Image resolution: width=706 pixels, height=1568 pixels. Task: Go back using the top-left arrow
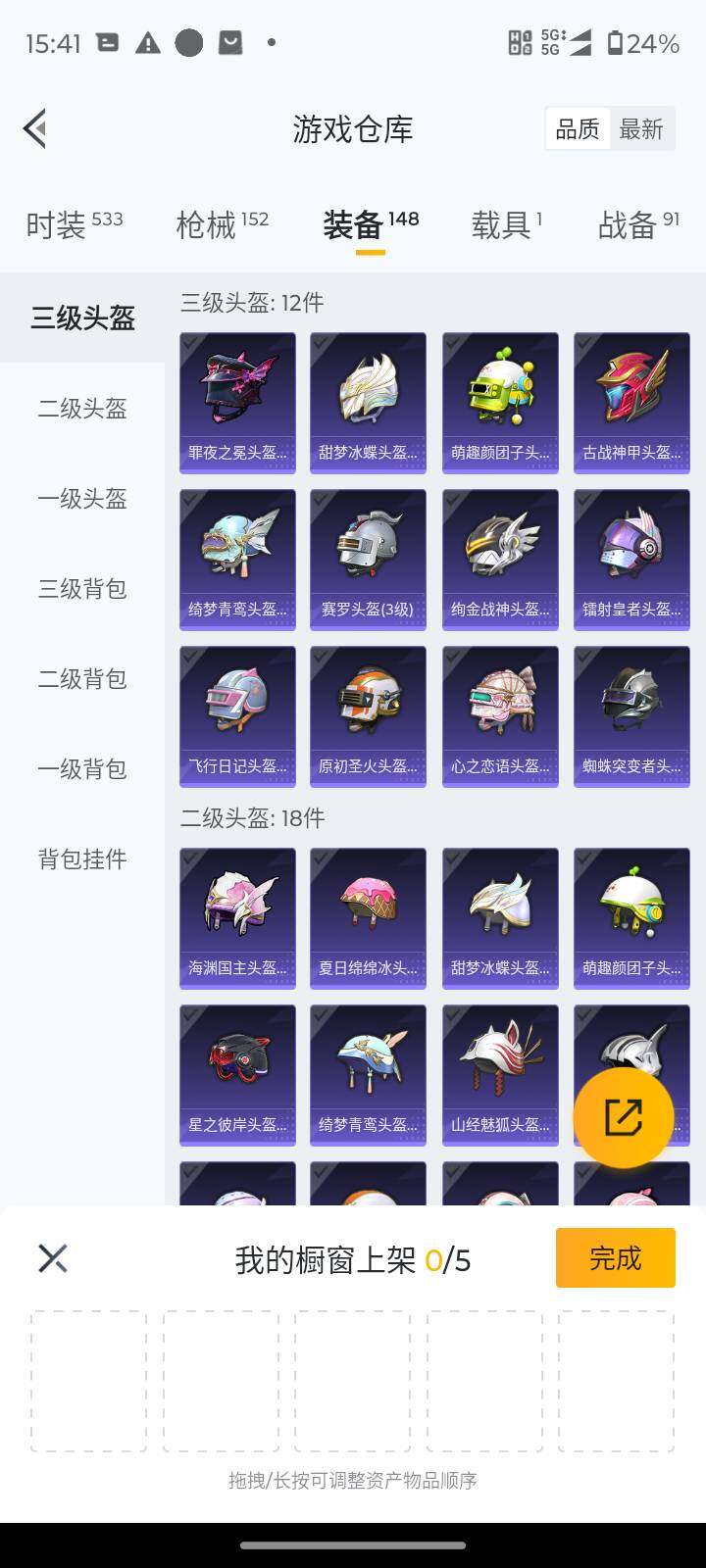click(35, 128)
